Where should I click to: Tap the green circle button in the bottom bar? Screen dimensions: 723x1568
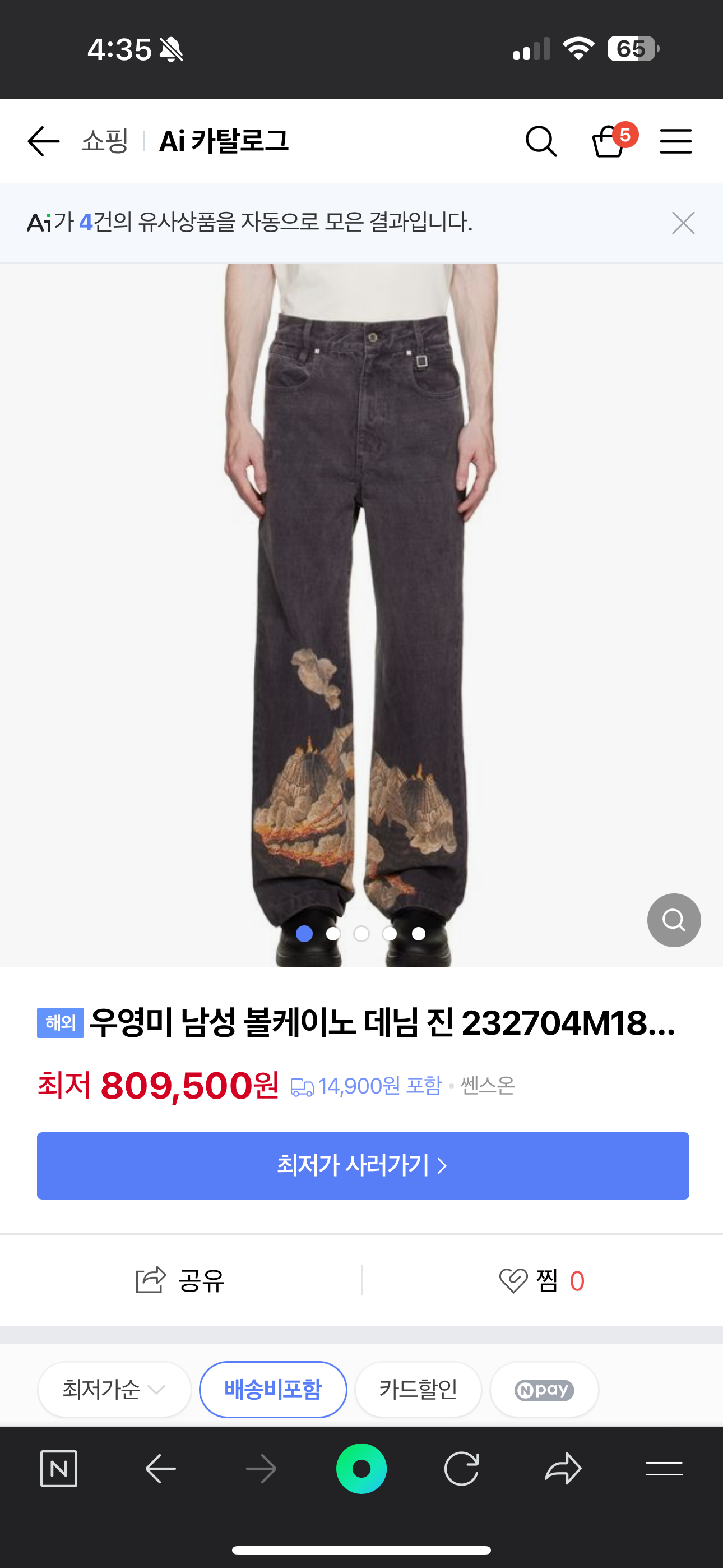point(361,1469)
